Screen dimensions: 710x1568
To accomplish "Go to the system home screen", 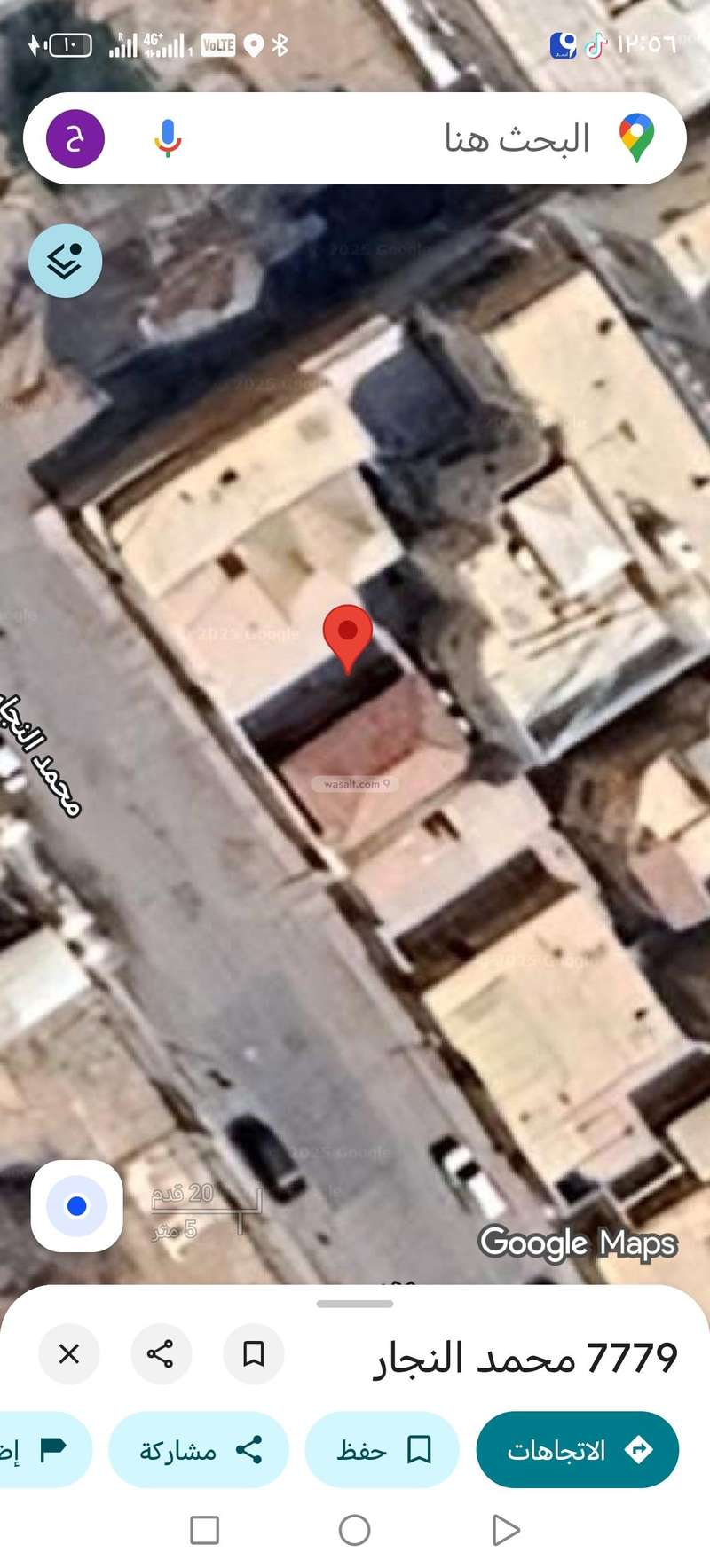I will [355, 1530].
